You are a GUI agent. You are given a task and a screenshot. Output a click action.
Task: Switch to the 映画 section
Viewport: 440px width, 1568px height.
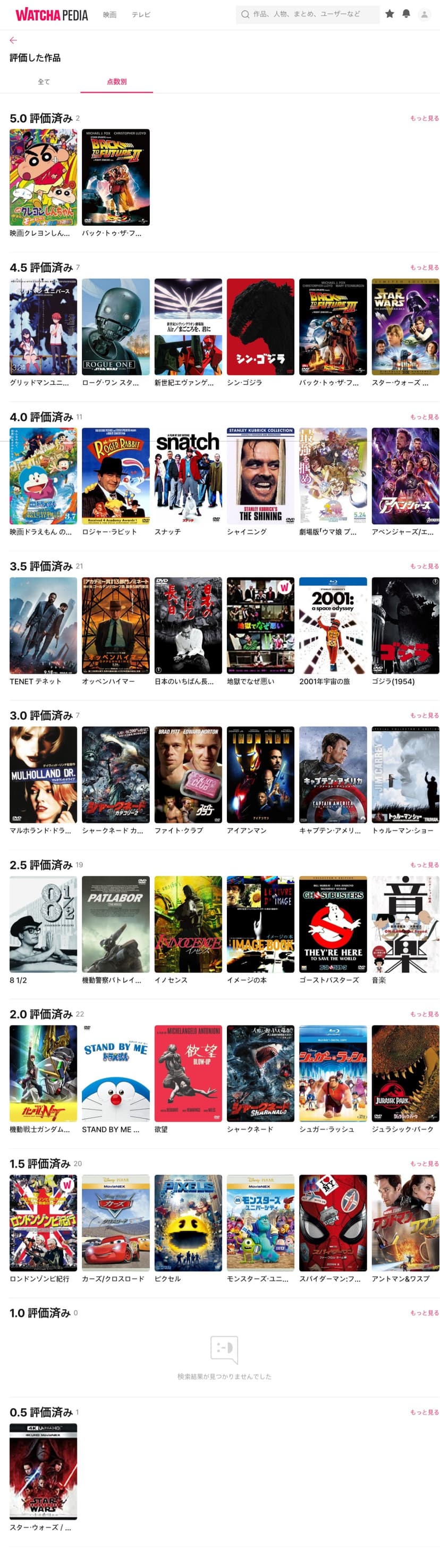point(109,14)
